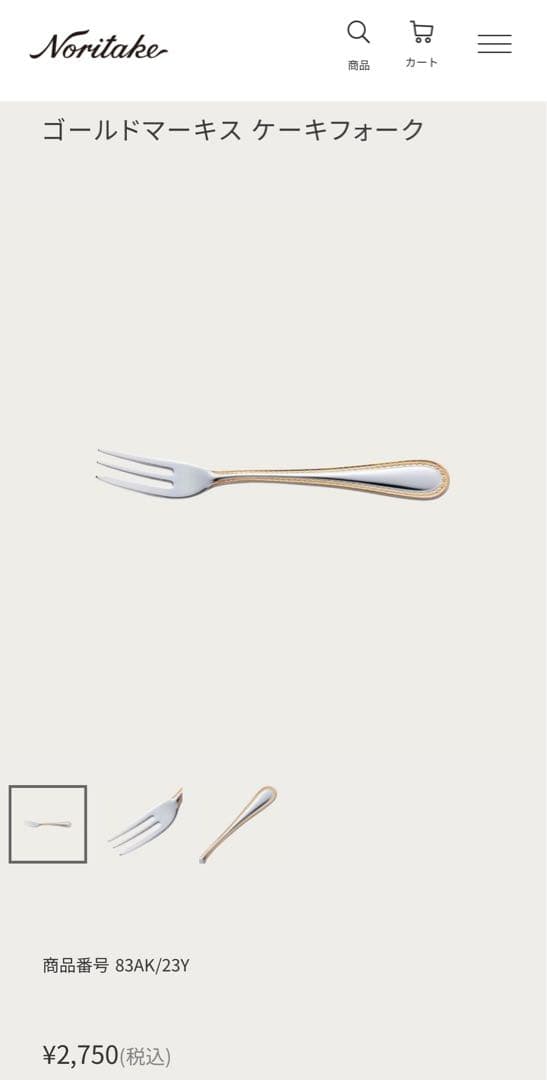The image size is (547, 1080).
Task: View the gold handle close-up thumbnail
Action: [x=238, y=824]
